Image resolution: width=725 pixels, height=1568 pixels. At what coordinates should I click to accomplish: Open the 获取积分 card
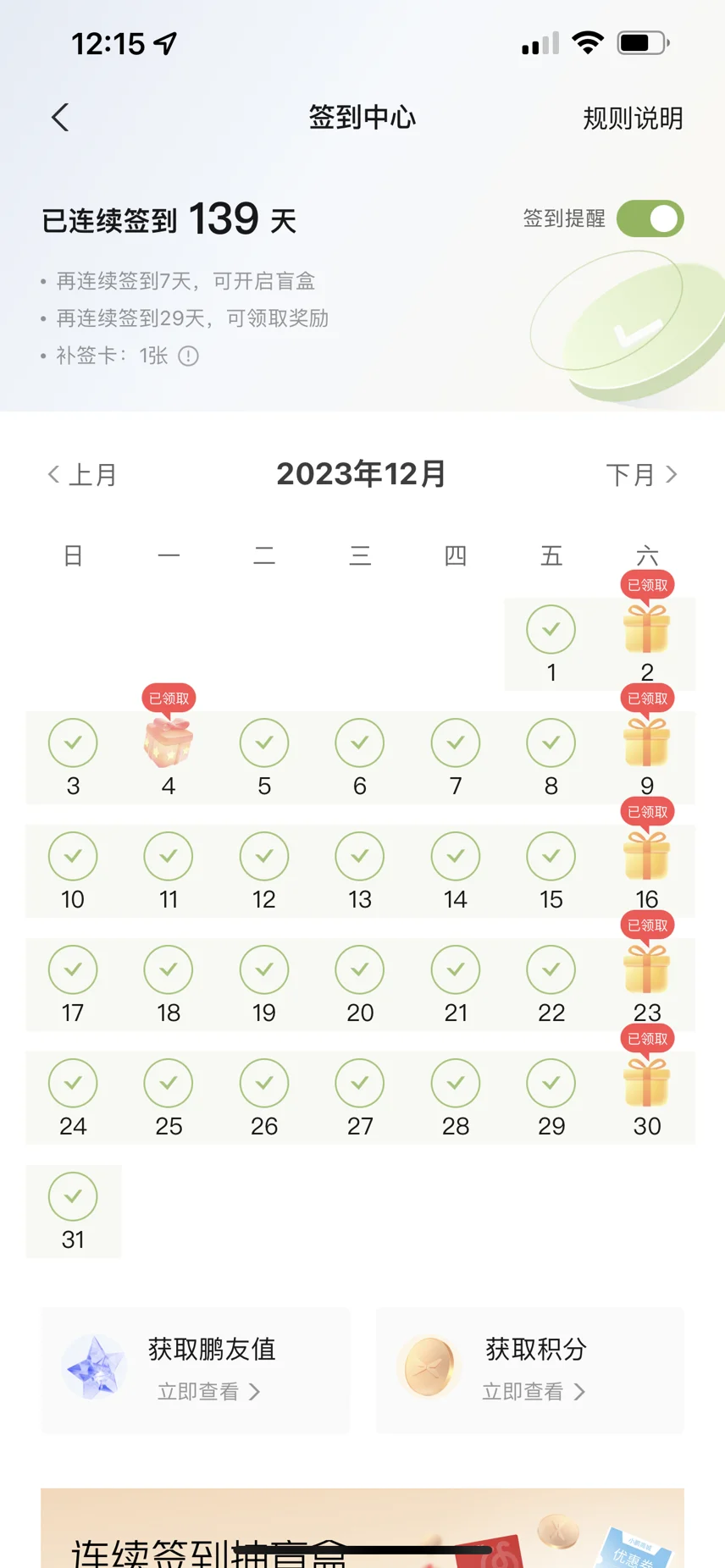click(x=530, y=1370)
